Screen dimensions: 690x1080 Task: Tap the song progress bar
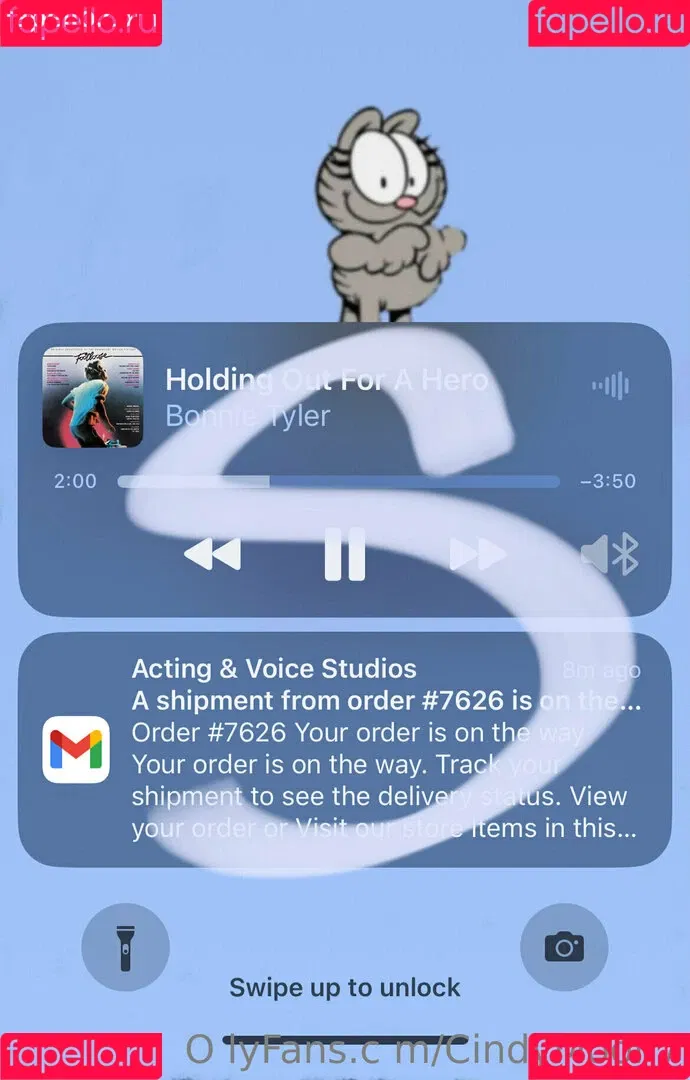(x=338, y=481)
